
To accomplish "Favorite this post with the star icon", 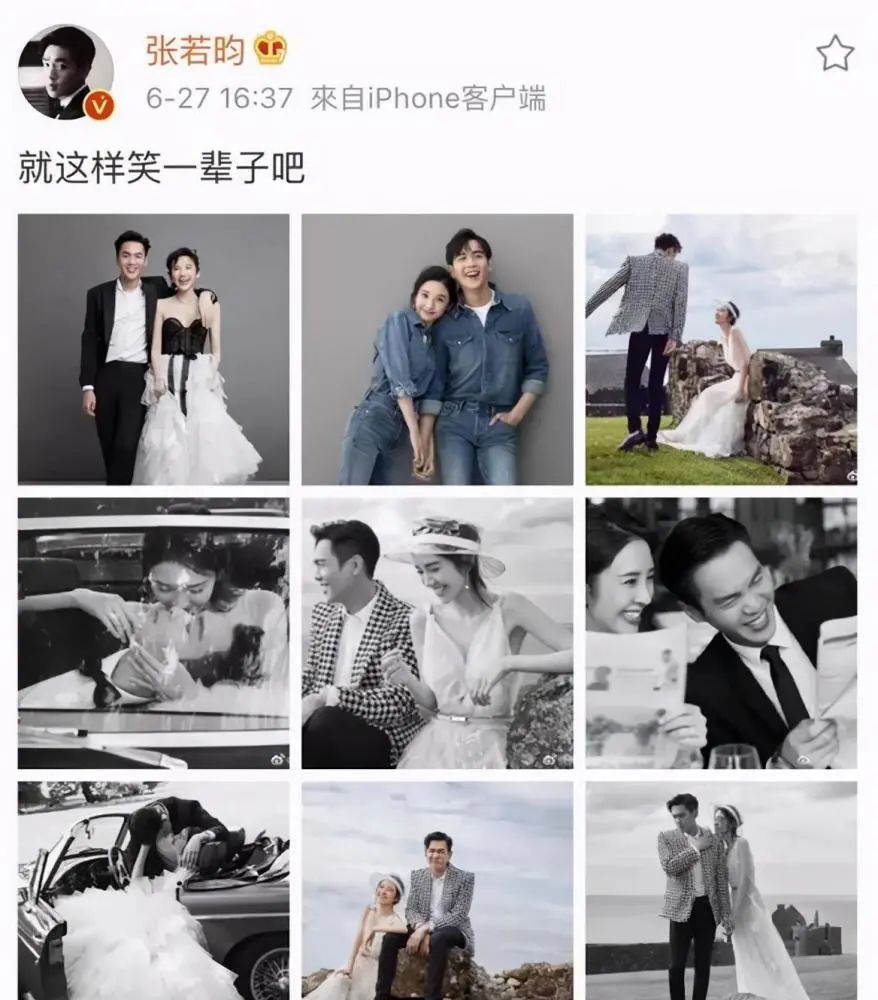I will click(x=835, y=53).
